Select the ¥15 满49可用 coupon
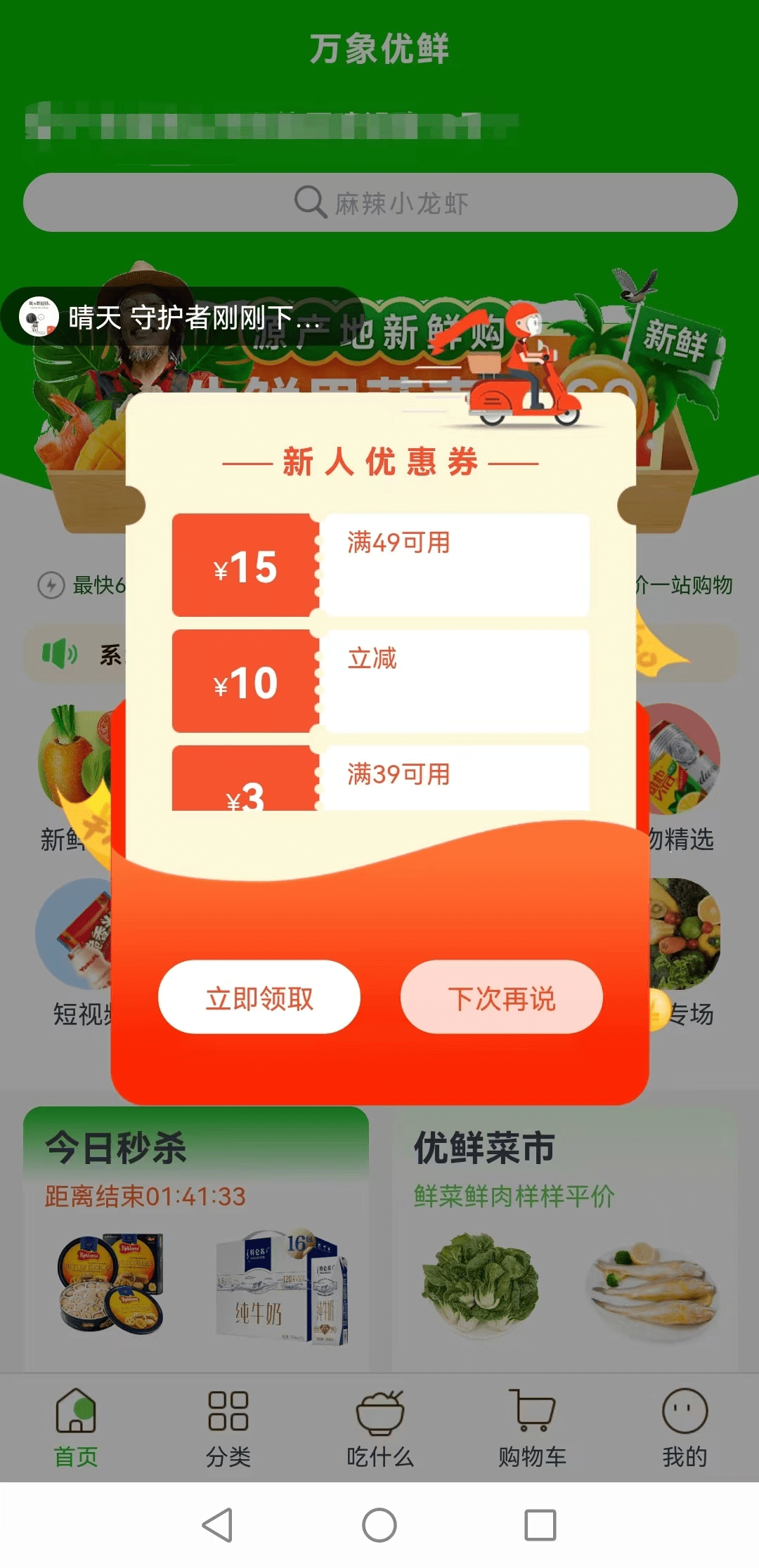The width and height of the screenshot is (759, 1568). coord(380,566)
